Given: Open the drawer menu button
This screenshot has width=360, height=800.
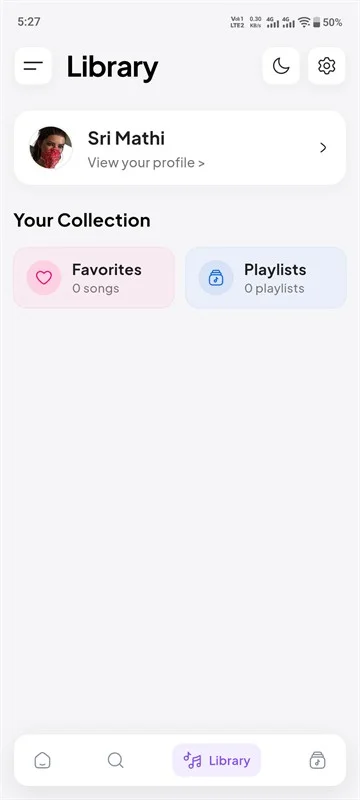Looking at the screenshot, I should pyautogui.click(x=33, y=66).
